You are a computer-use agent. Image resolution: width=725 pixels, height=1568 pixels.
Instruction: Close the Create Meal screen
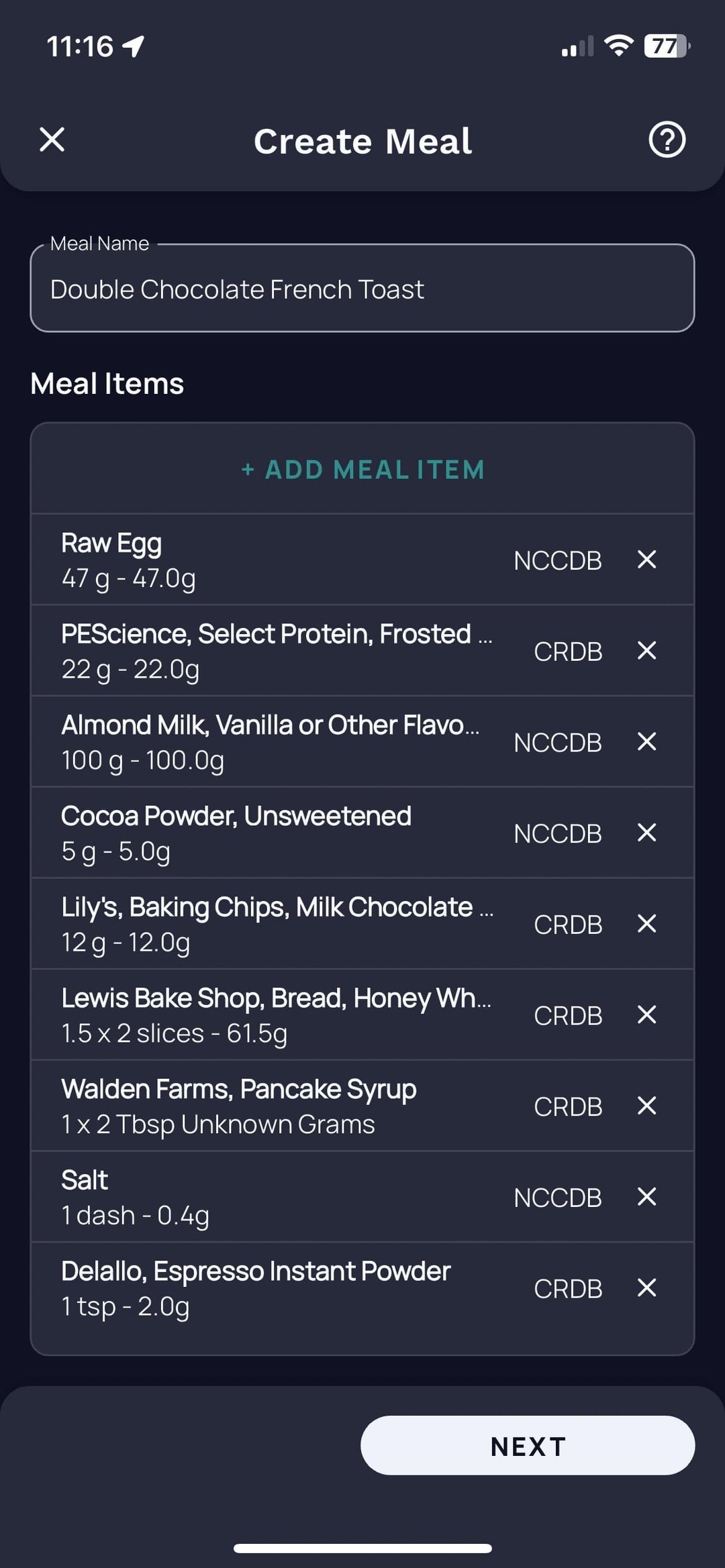click(52, 140)
